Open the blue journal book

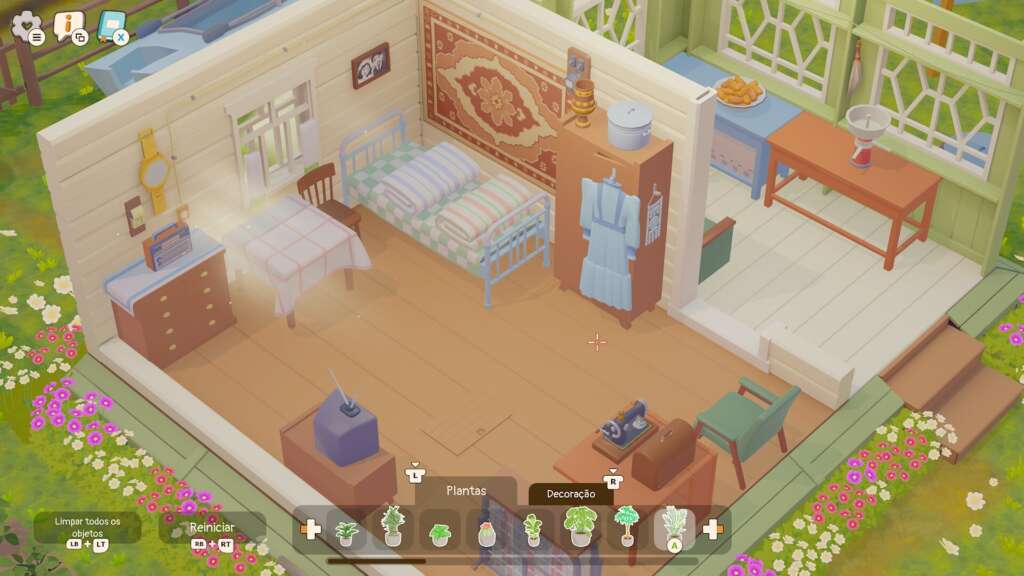coord(112,25)
